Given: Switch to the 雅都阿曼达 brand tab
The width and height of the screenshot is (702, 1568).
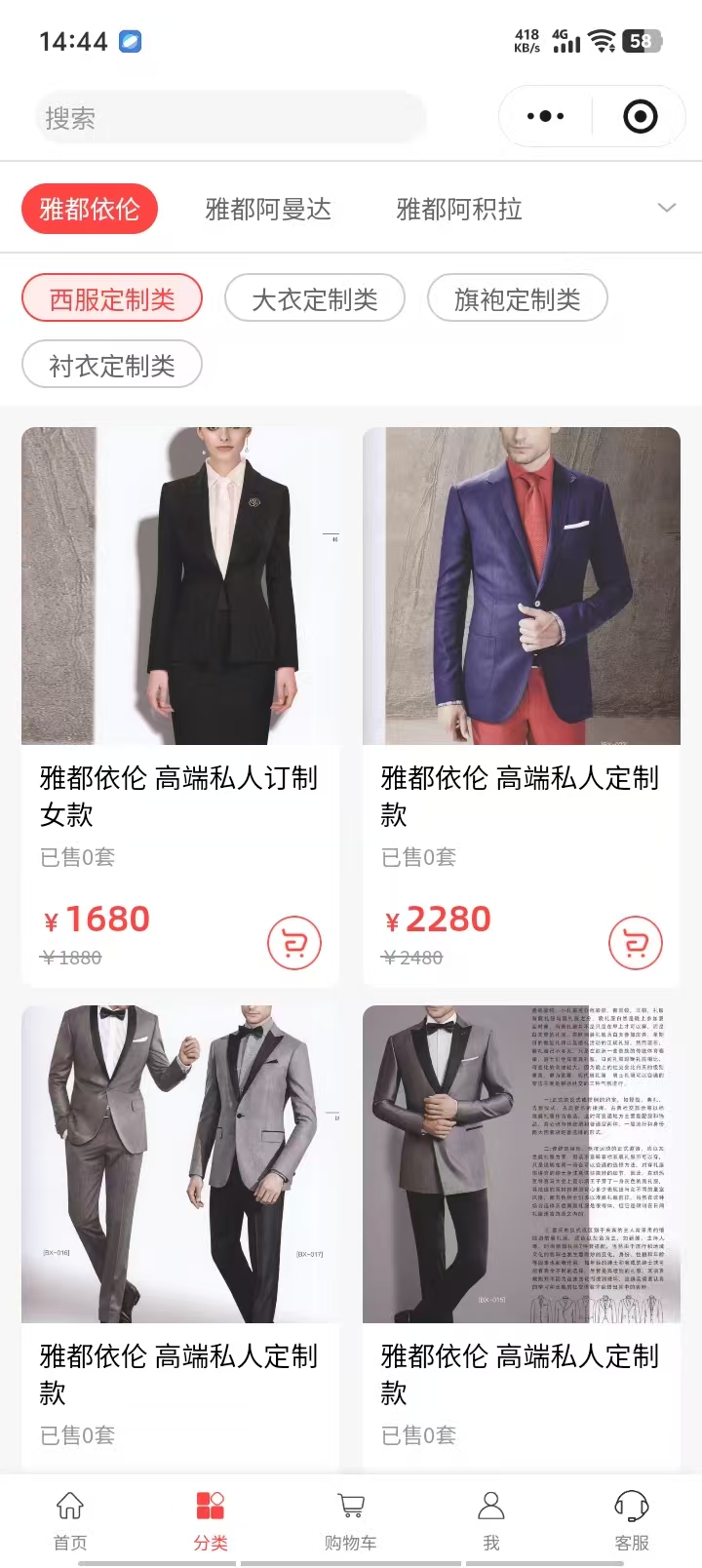Looking at the screenshot, I should tap(268, 209).
